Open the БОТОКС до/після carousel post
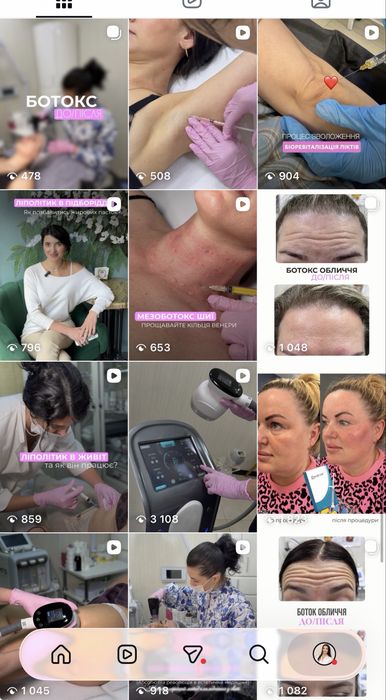This screenshot has width=386, height=700. pyautogui.click(x=64, y=104)
